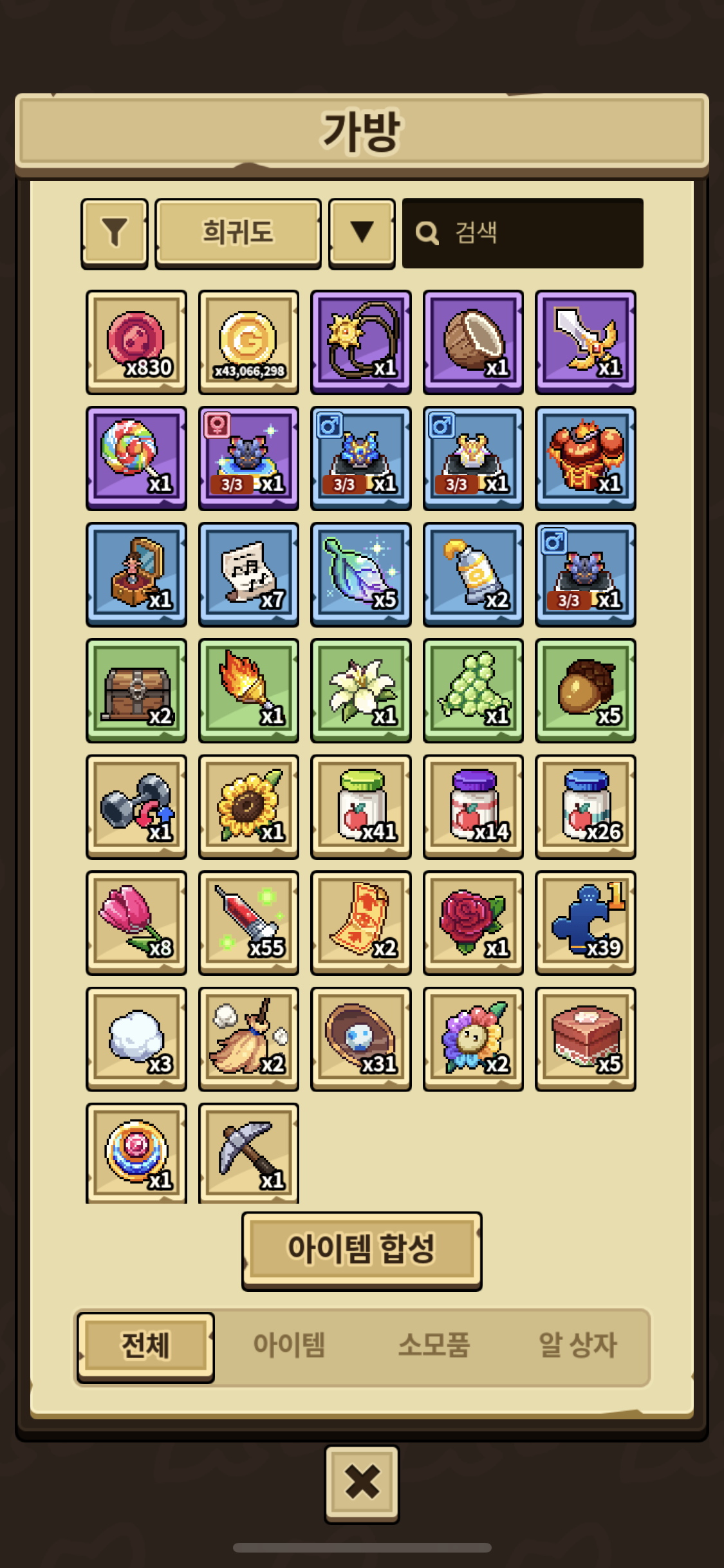Select the gold coin item x43,066,298
724x1568 pixels.
pyautogui.click(x=248, y=342)
